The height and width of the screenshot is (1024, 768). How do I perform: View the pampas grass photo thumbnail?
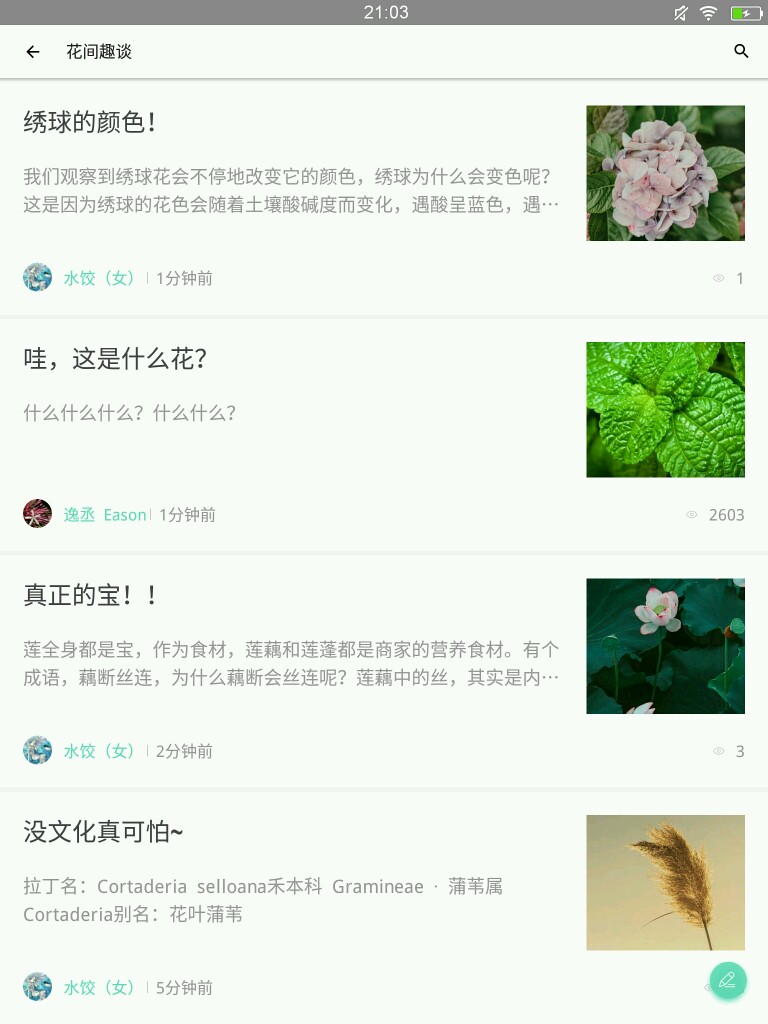(665, 882)
